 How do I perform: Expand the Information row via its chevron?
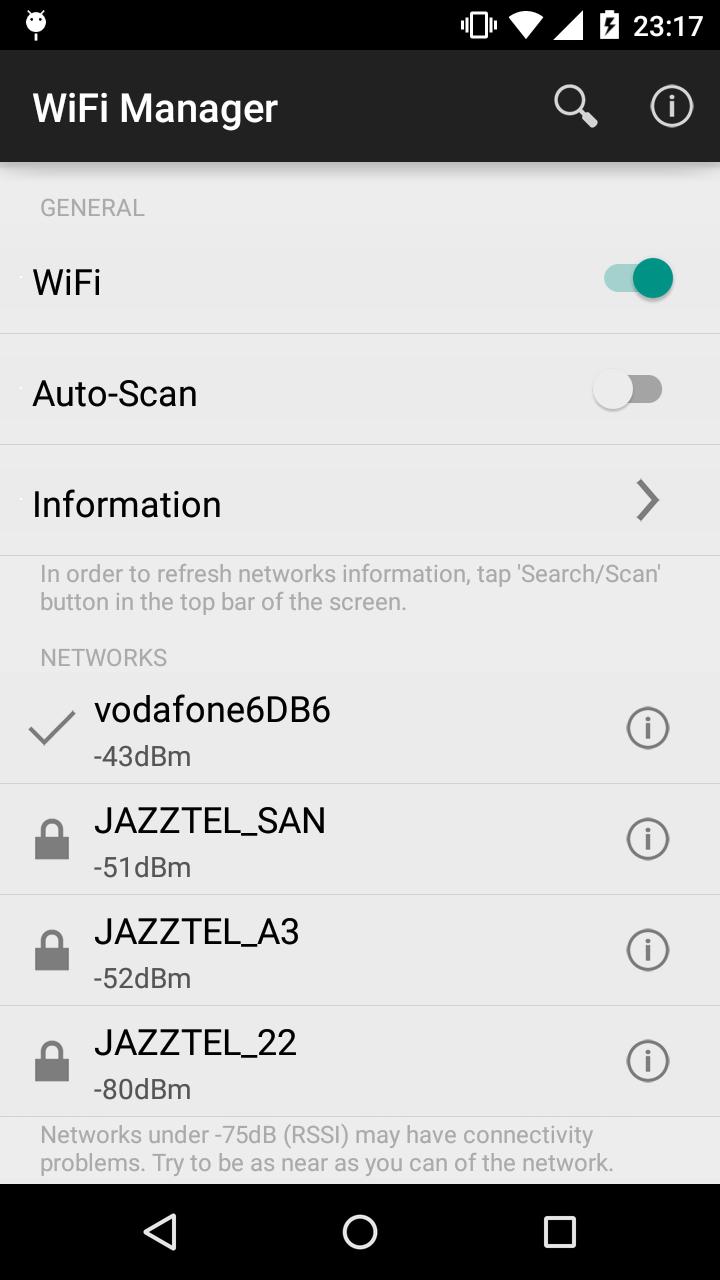click(x=647, y=500)
